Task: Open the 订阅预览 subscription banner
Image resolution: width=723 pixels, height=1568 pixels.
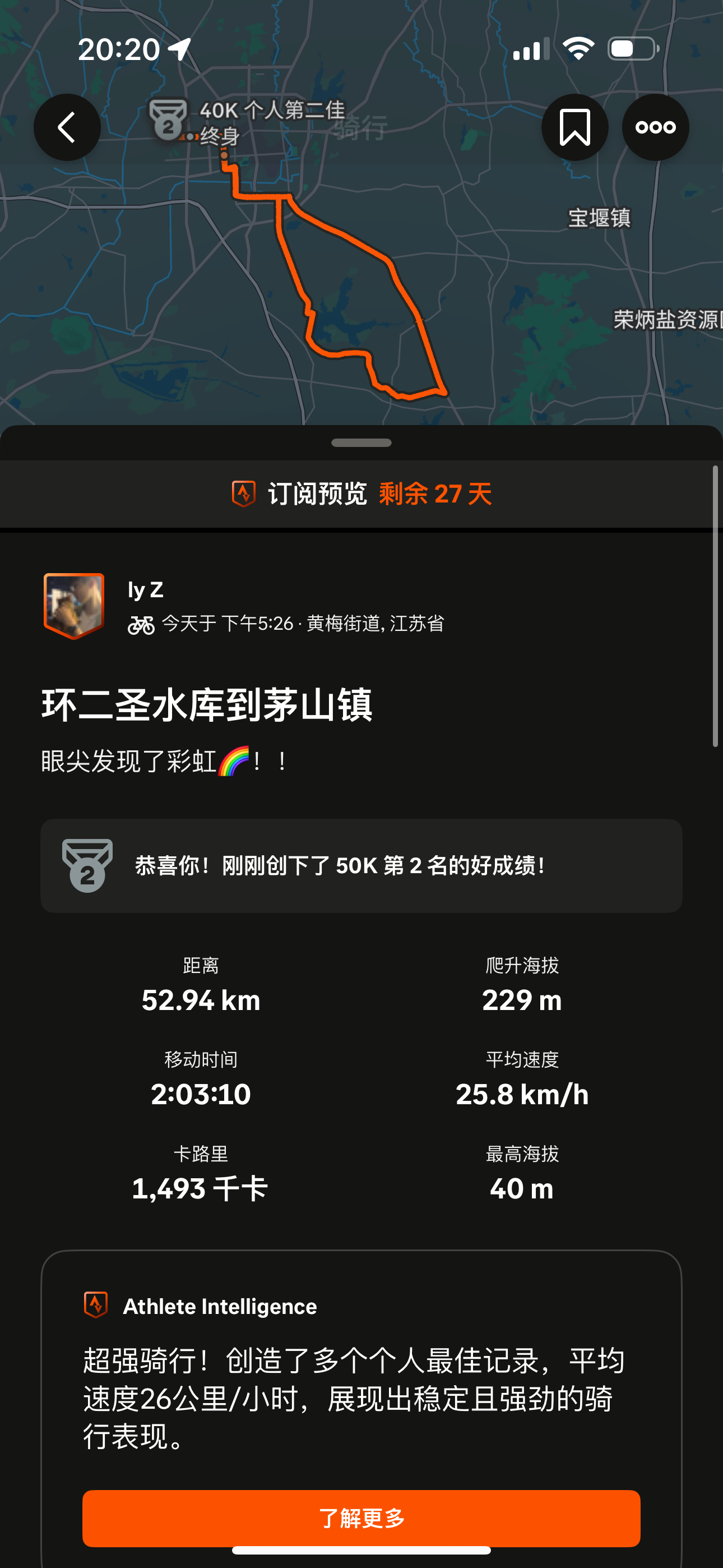Action: pyautogui.click(x=361, y=494)
